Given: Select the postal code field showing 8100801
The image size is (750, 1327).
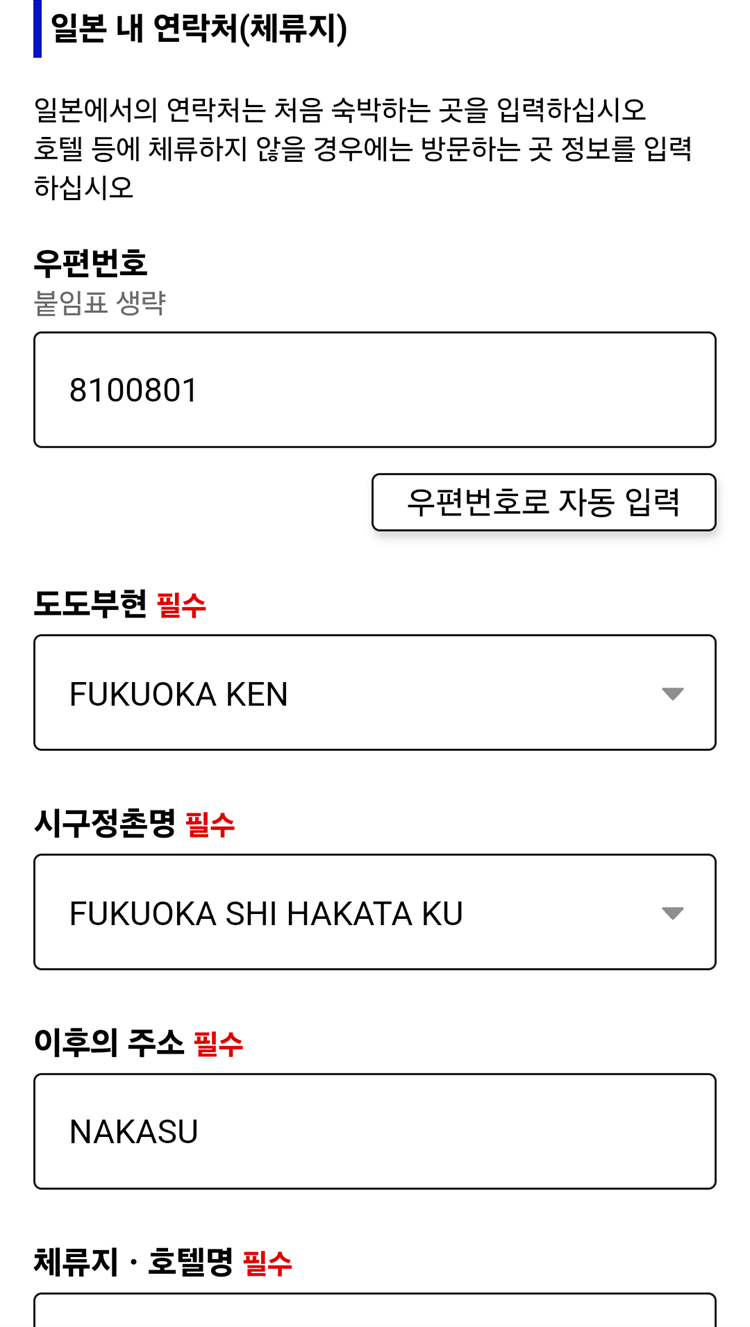Looking at the screenshot, I should click(375, 389).
